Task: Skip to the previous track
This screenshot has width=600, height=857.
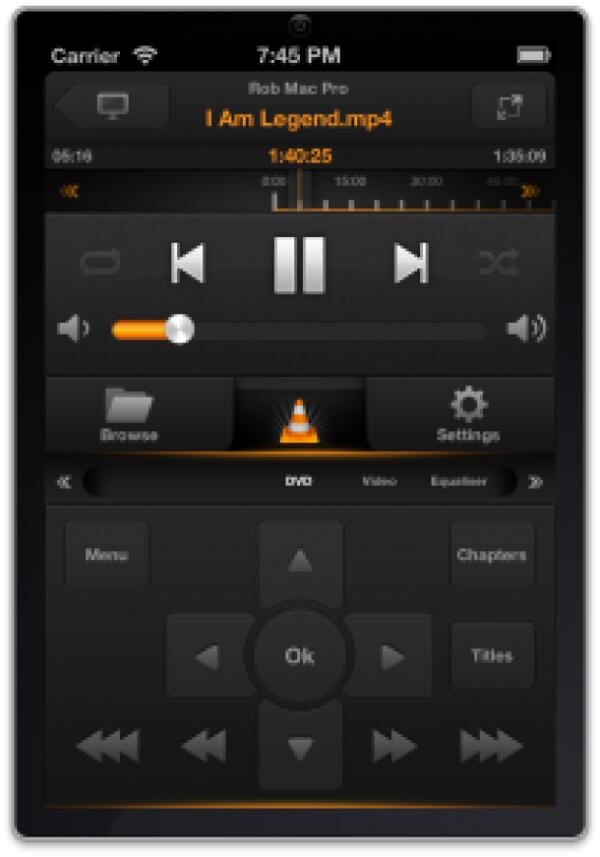Action: (188, 264)
